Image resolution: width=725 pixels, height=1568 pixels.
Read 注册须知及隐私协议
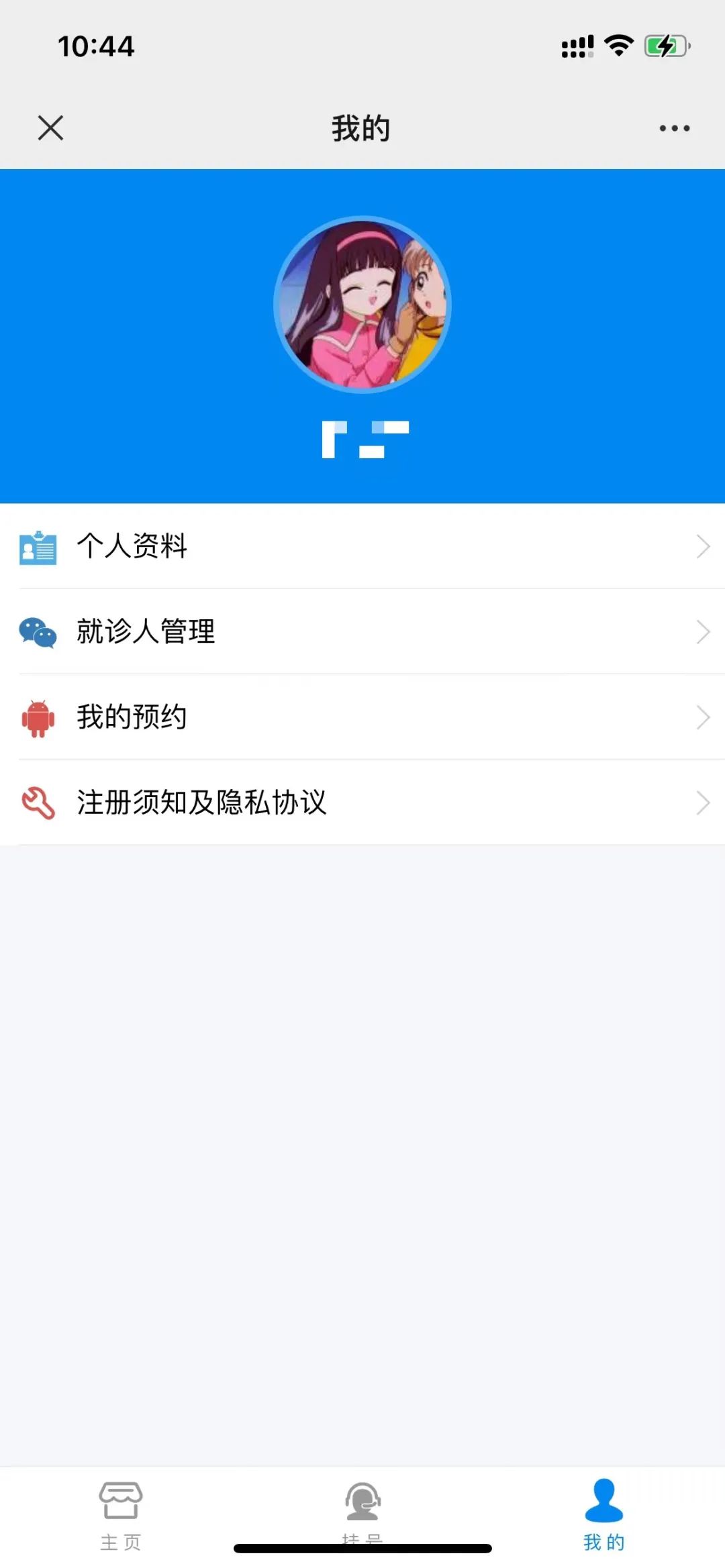pos(362,802)
